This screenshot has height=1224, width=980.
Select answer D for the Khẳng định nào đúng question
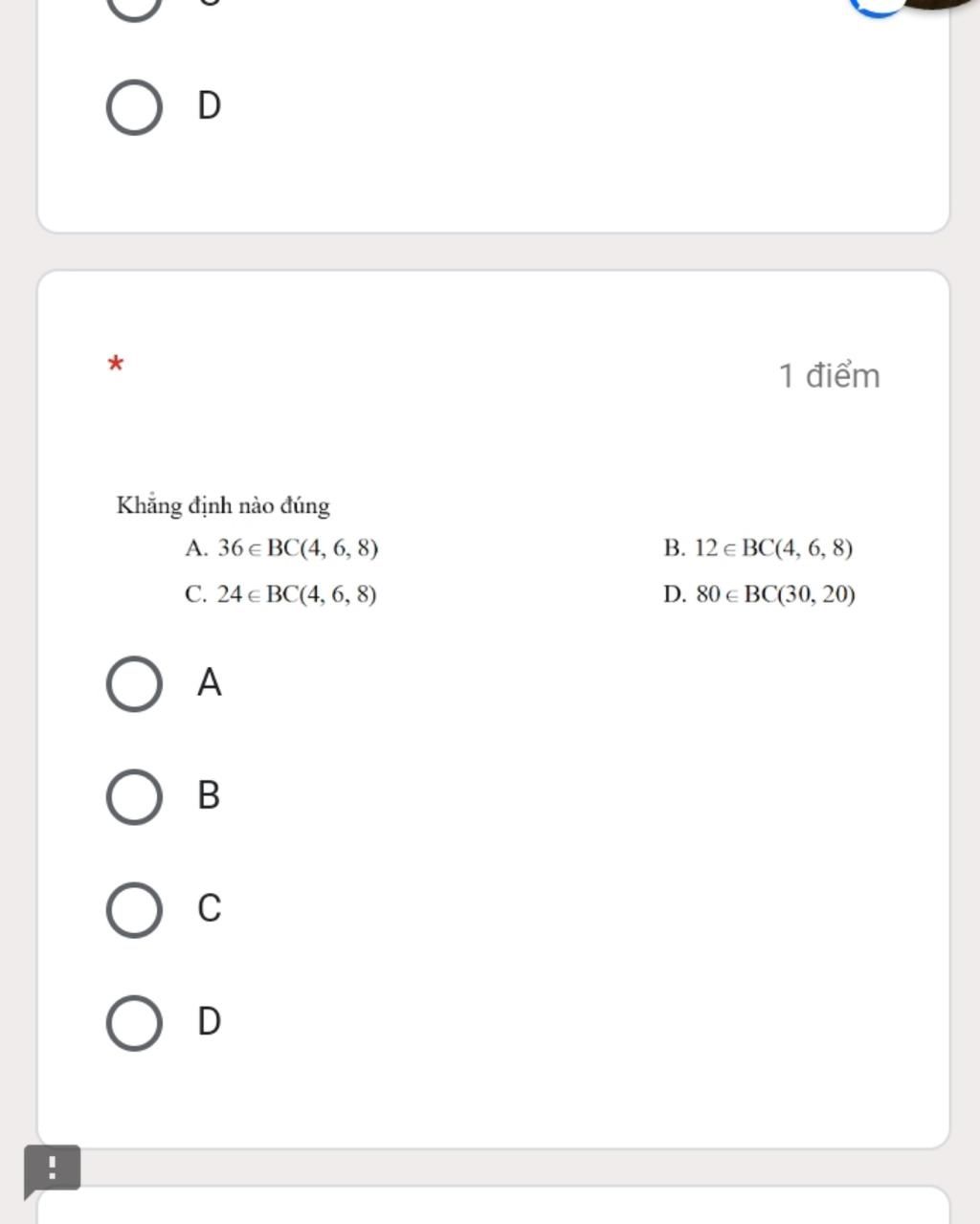(134, 1023)
